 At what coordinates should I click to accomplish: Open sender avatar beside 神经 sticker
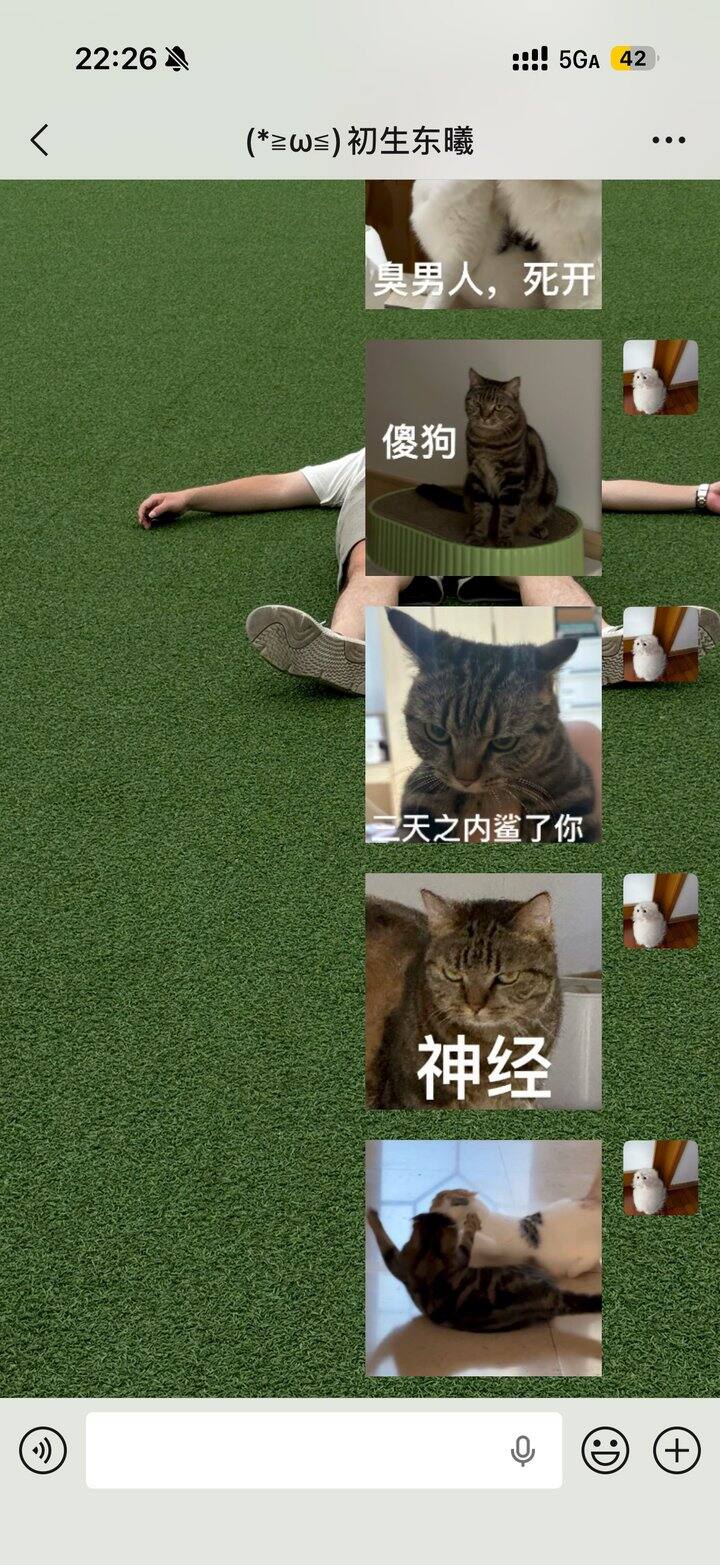point(661,911)
